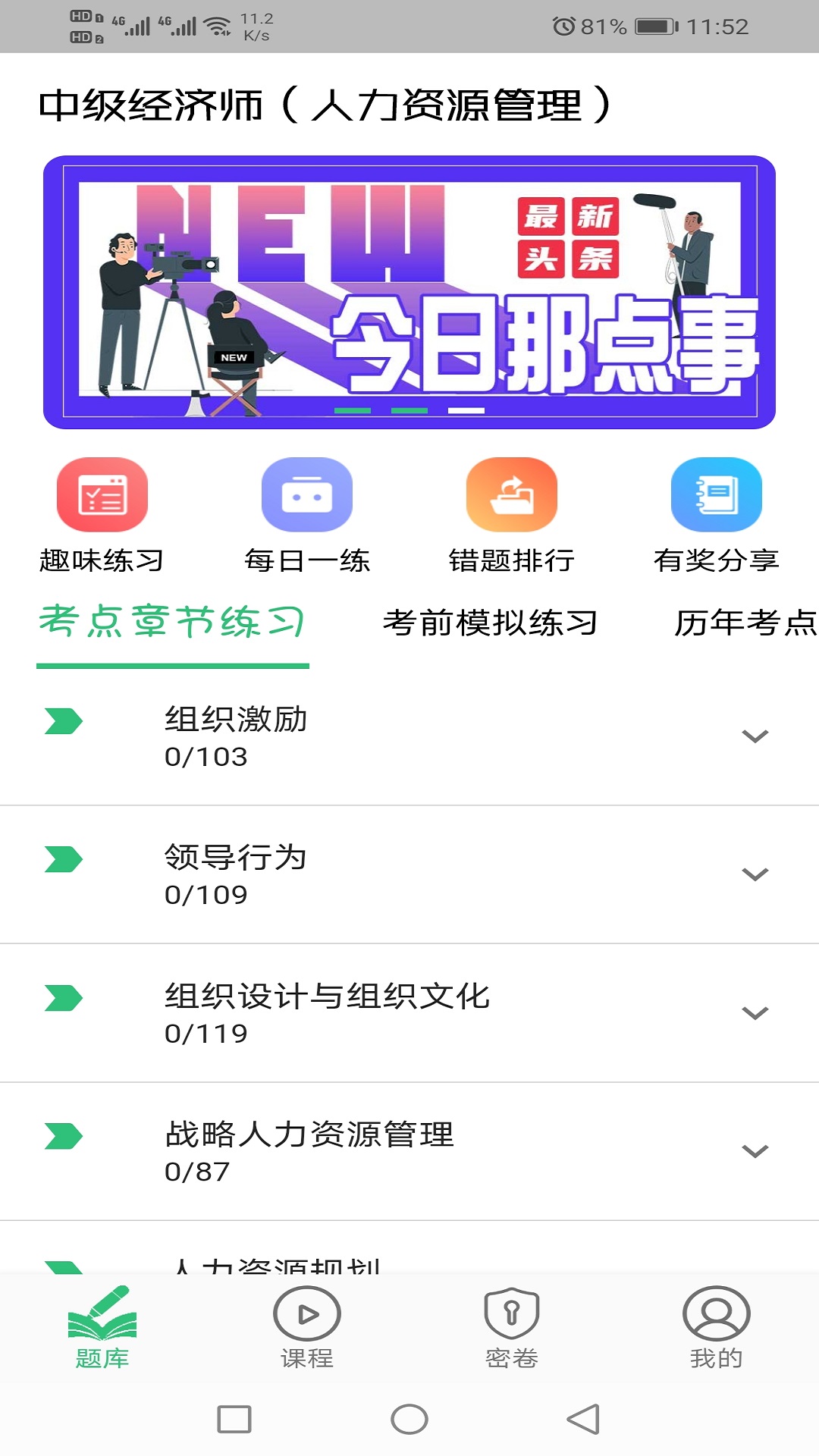Switch to 考前模拟练习 tab
Image resolution: width=819 pixels, height=1456 pixels.
490,623
